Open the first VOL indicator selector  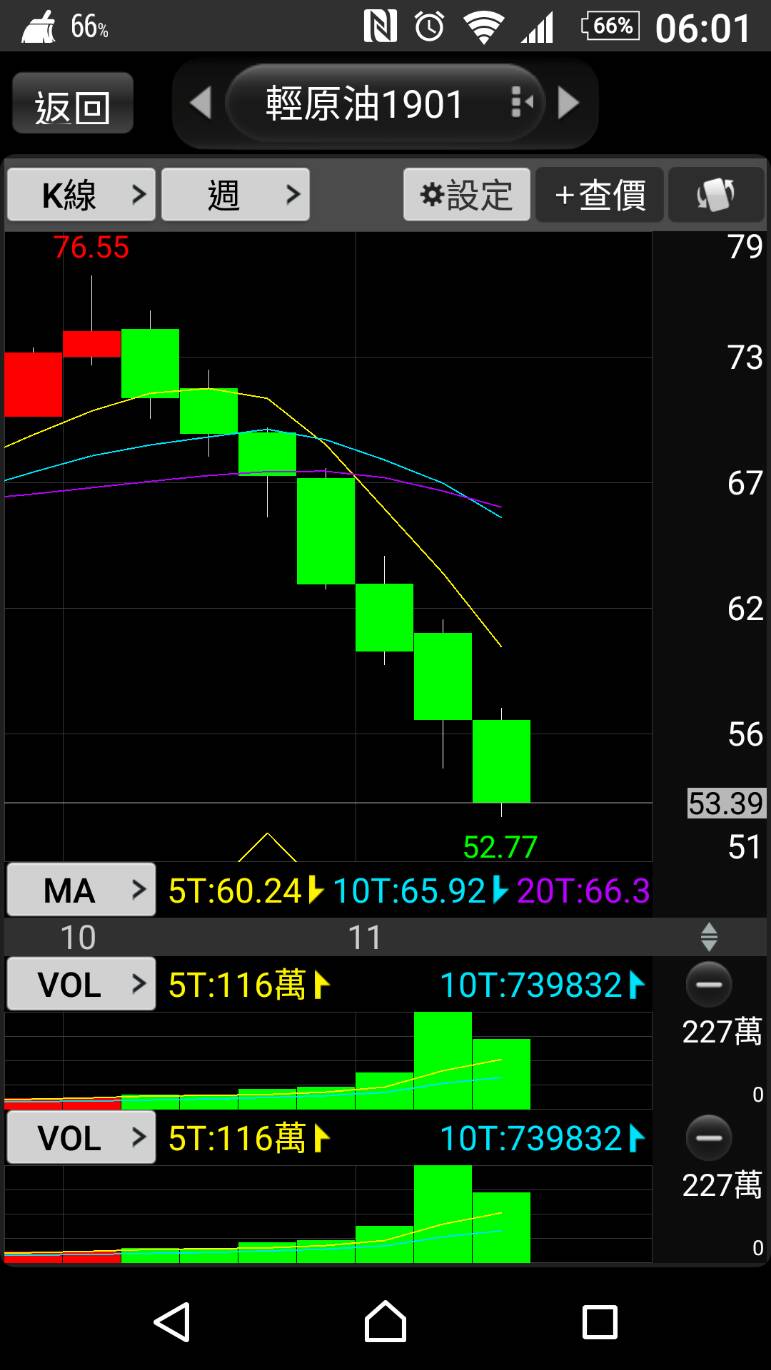coord(81,985)
